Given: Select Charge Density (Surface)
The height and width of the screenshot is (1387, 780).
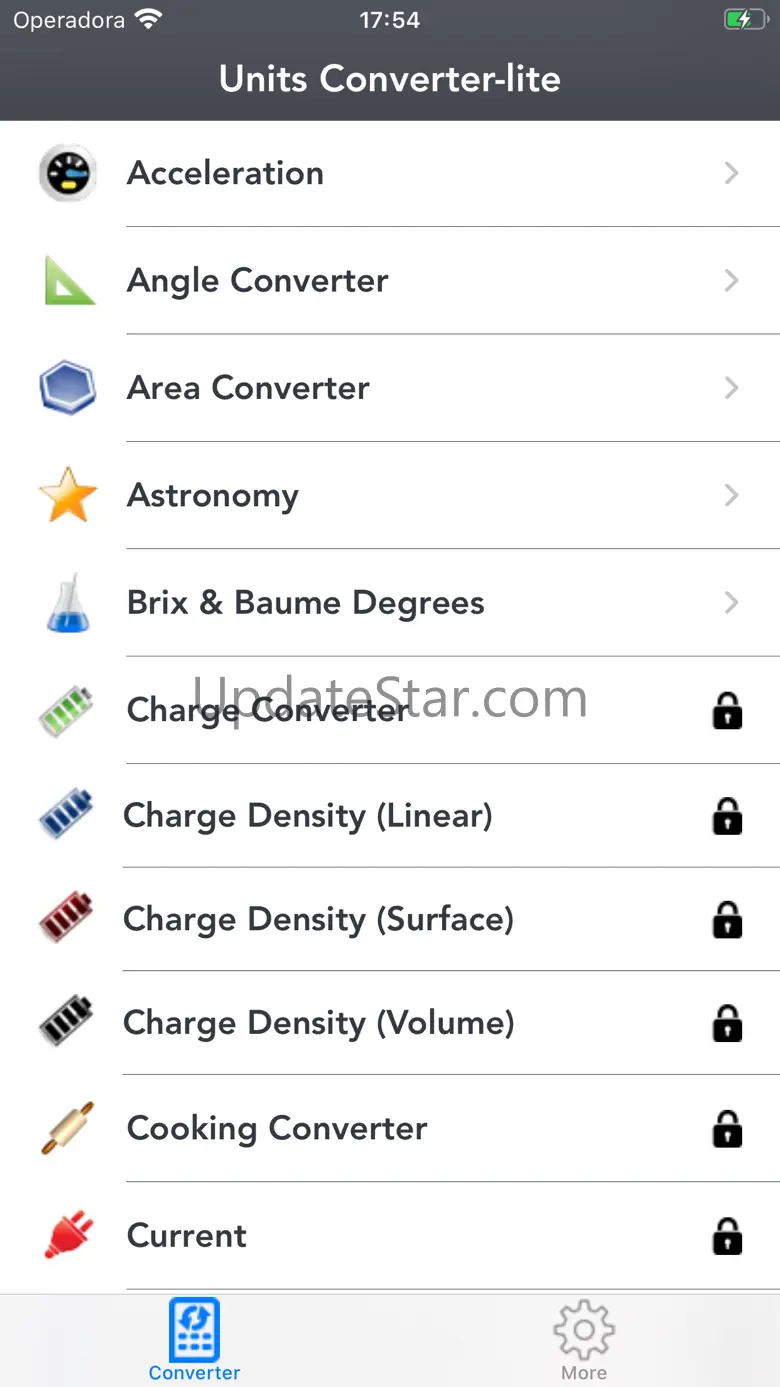Looking at the screenshot, I should 390,920.
